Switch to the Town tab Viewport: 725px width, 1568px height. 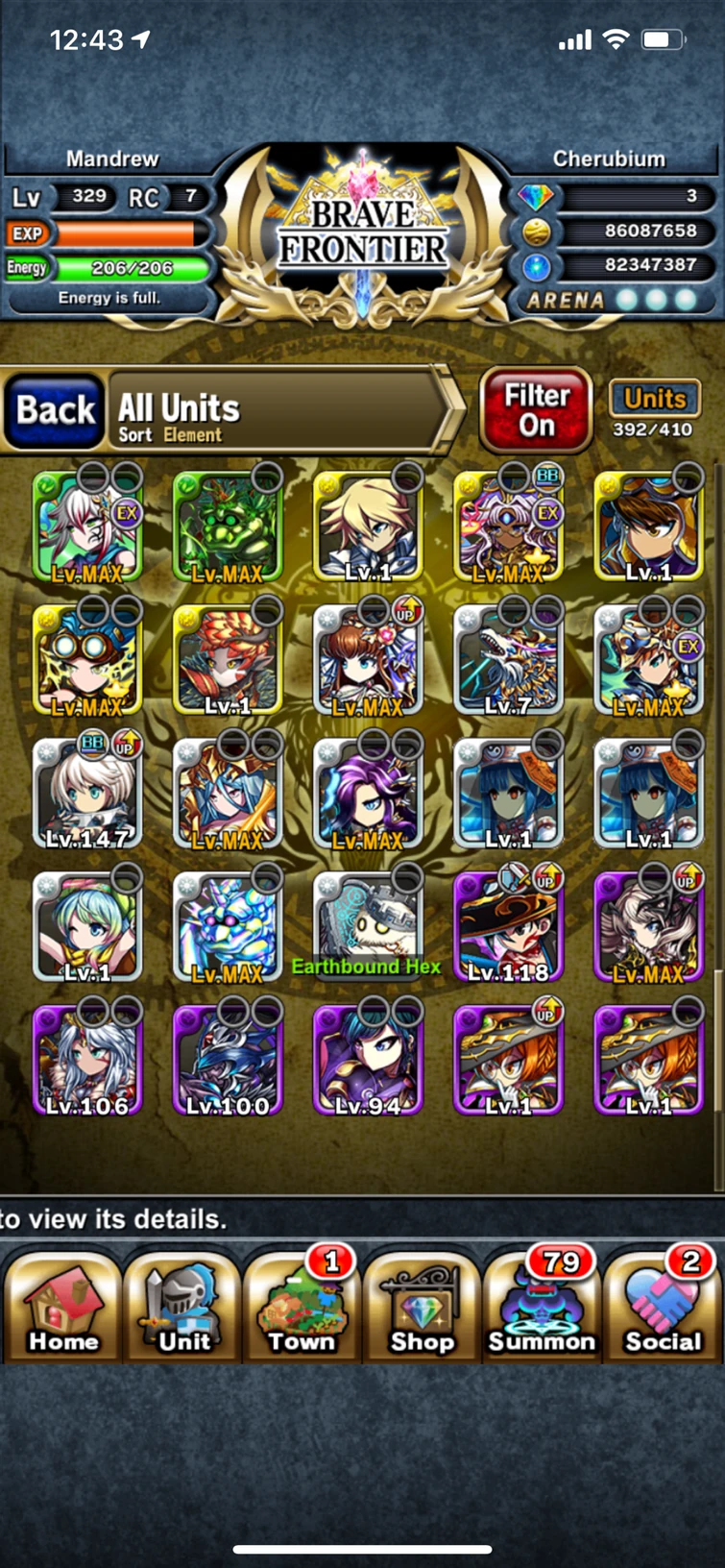click(302, 1309)
